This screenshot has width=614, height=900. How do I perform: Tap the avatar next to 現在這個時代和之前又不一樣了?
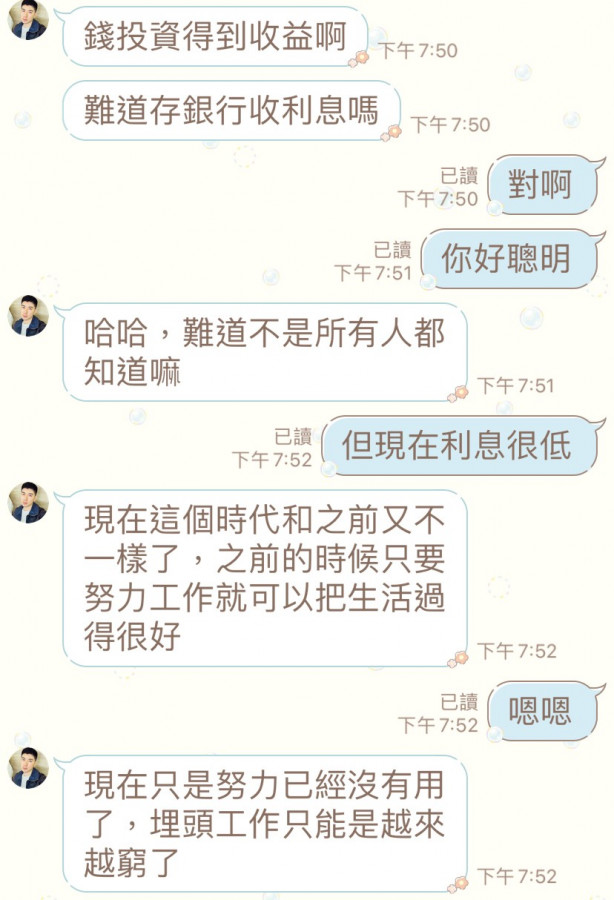tap(28, 502)
